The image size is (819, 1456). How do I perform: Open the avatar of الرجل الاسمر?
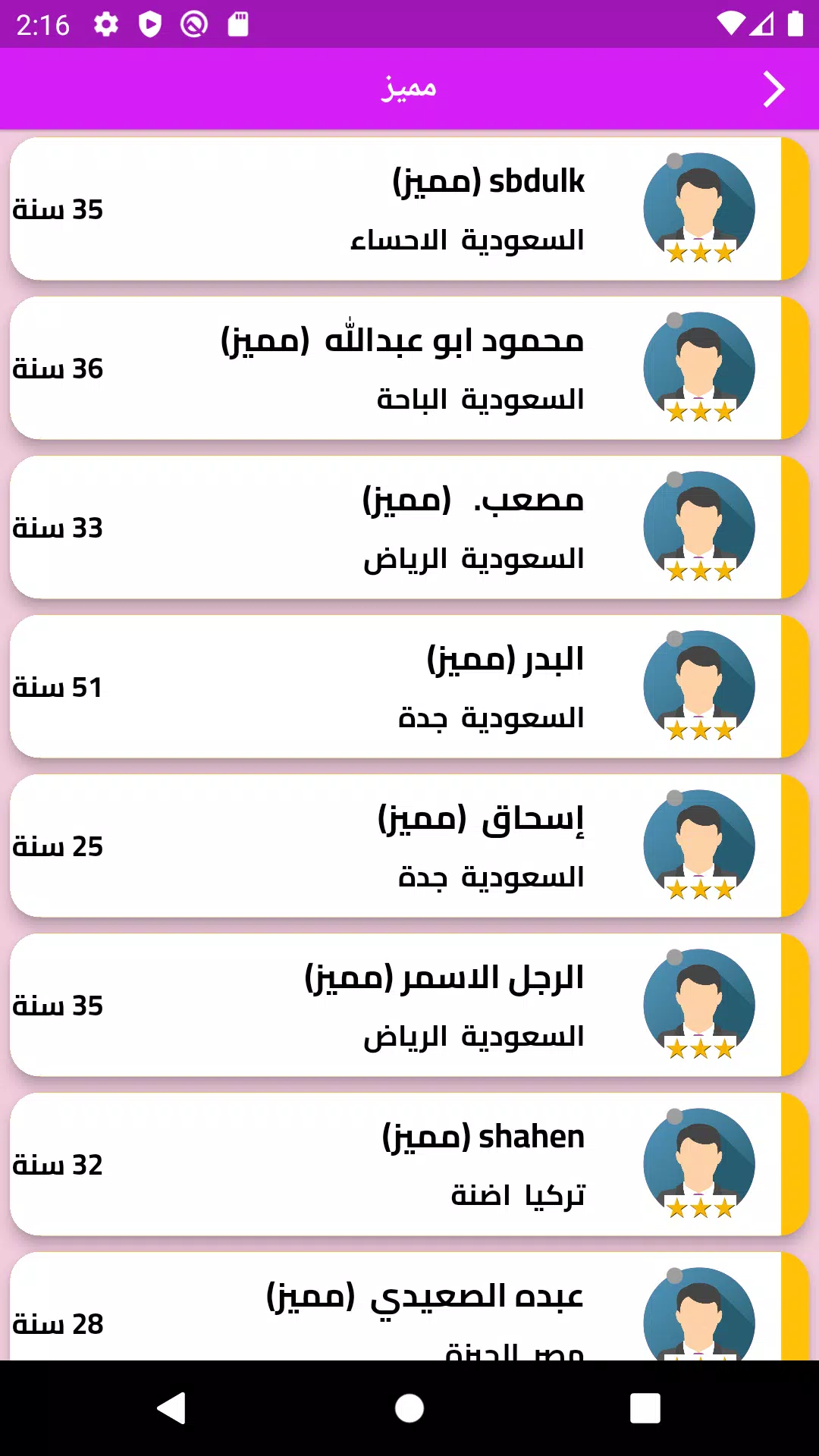pyautogui.click(x=699, y=1005)
